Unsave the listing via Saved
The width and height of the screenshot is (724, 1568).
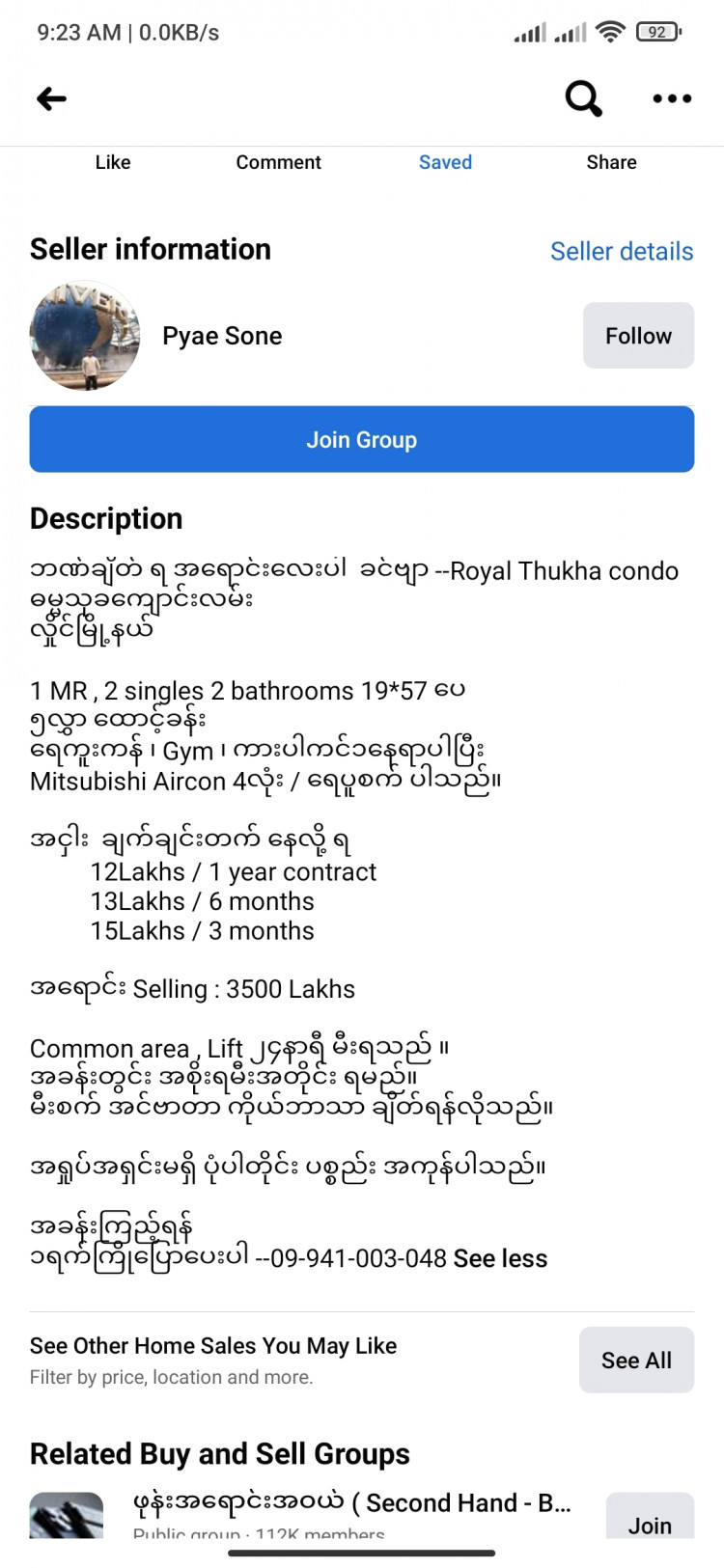445,162
